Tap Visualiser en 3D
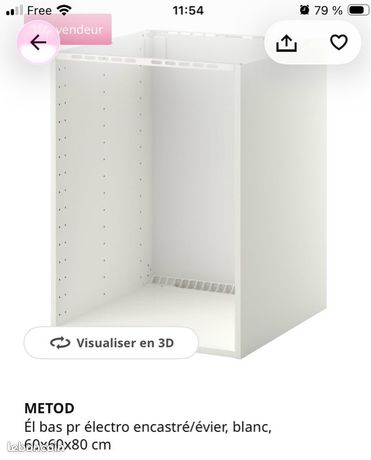Image resolution: width=371 pixels, height=460 pixels. (111, 343)
